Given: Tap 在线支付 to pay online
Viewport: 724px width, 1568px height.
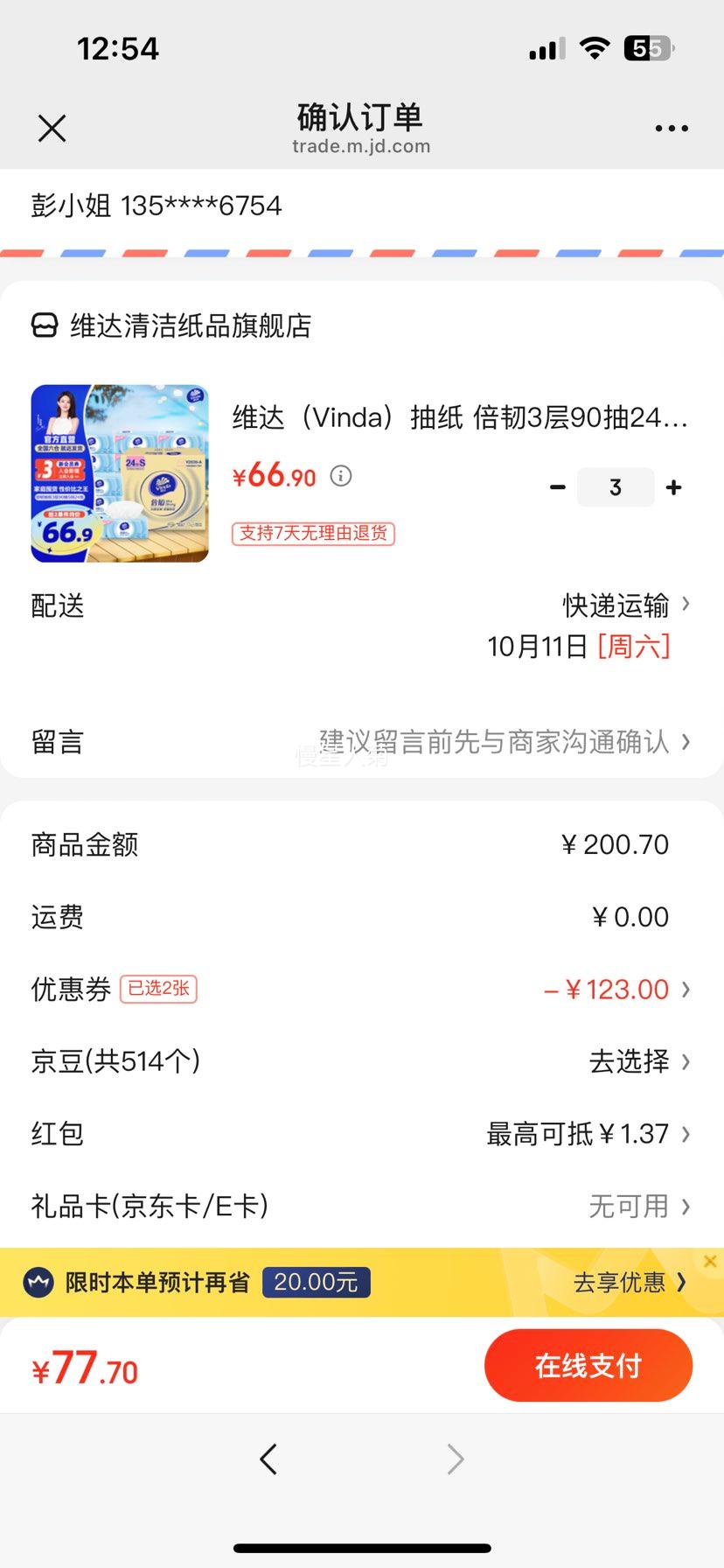Looking at the screenshot, I should 588,1365.
